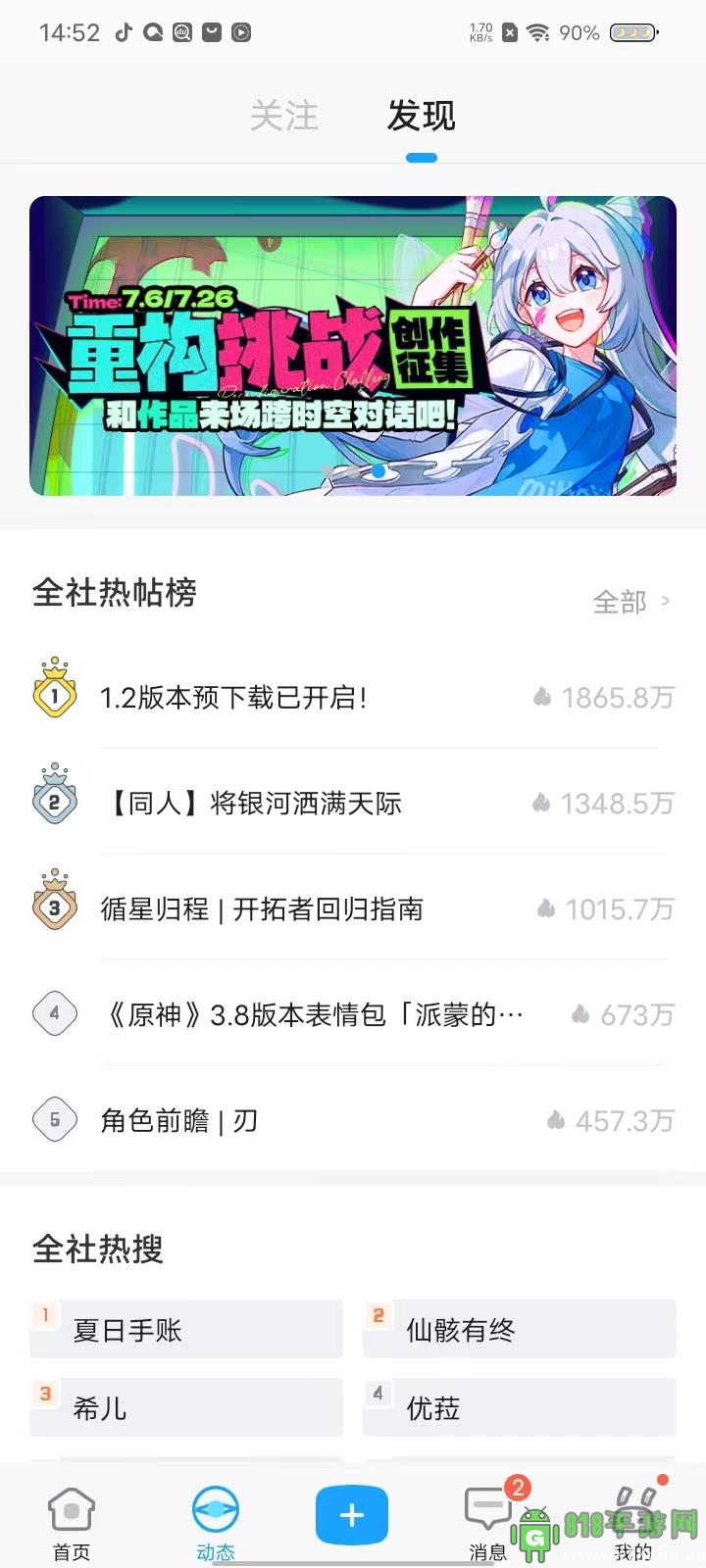This screenshot has width=706, height=1568.
Task: Open the 我的 profile tab
Action: tap(633, 1523)
